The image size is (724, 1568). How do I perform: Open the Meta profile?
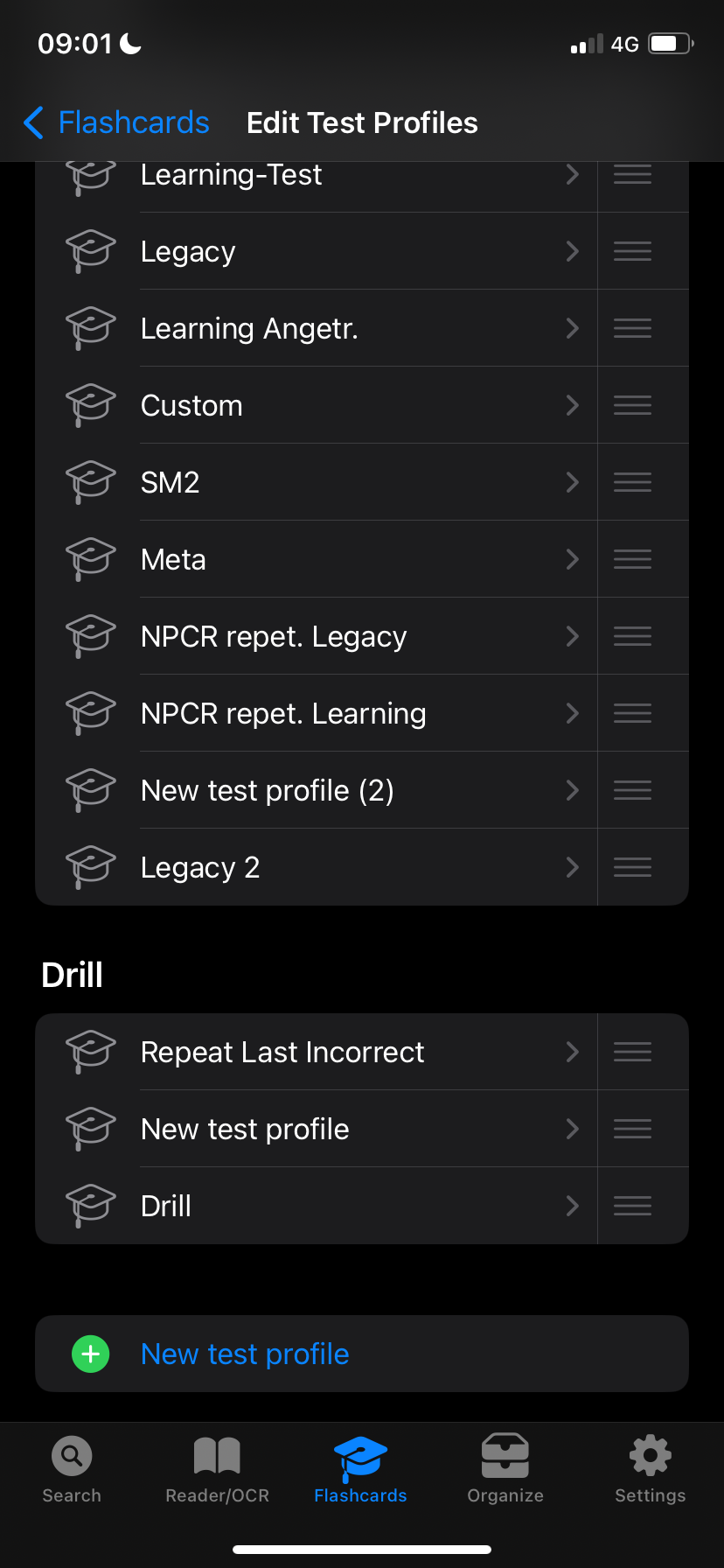tap(317, 560)
